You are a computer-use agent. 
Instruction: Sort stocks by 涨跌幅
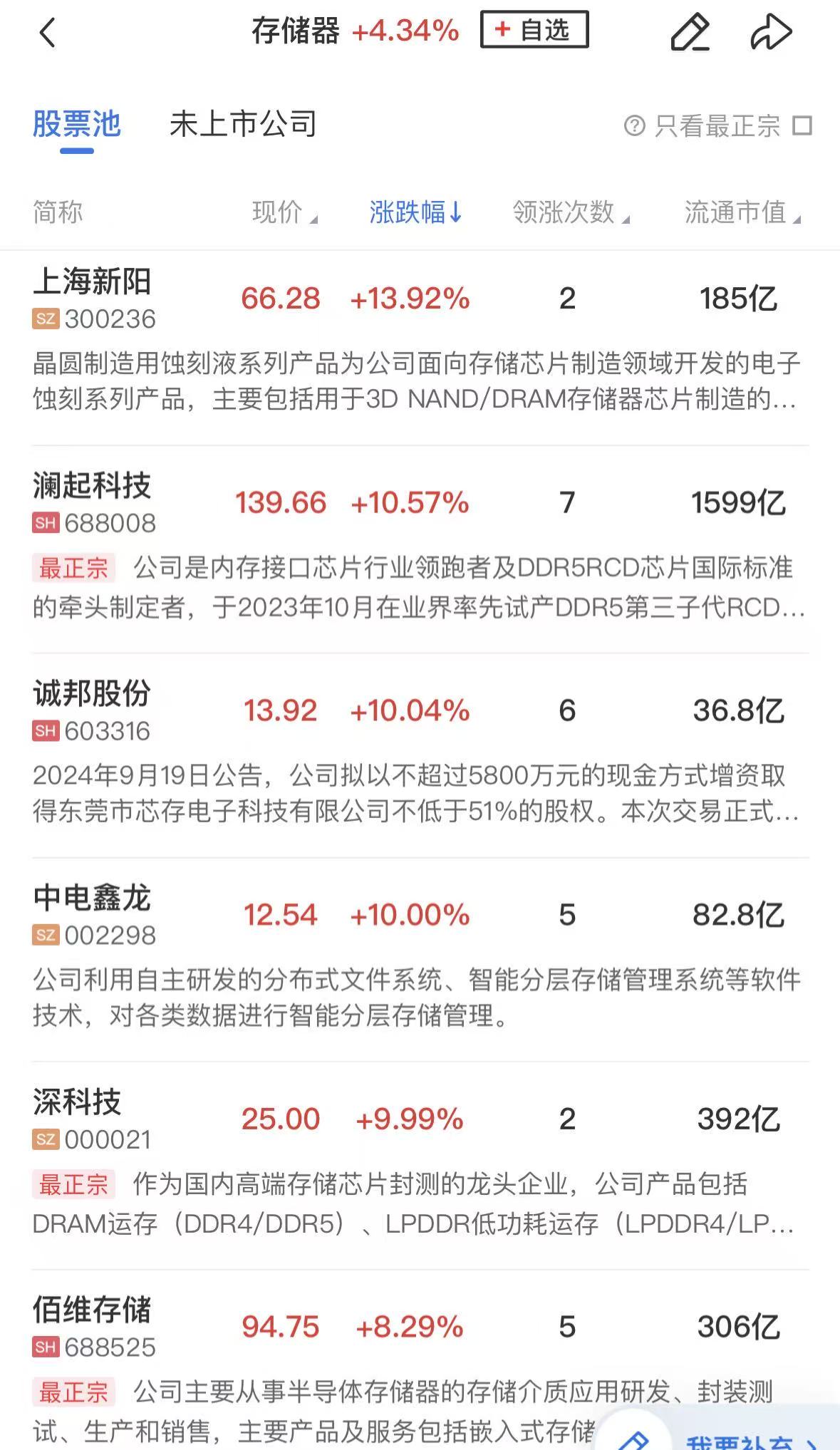pyautogui.click(x=415, y=212)
